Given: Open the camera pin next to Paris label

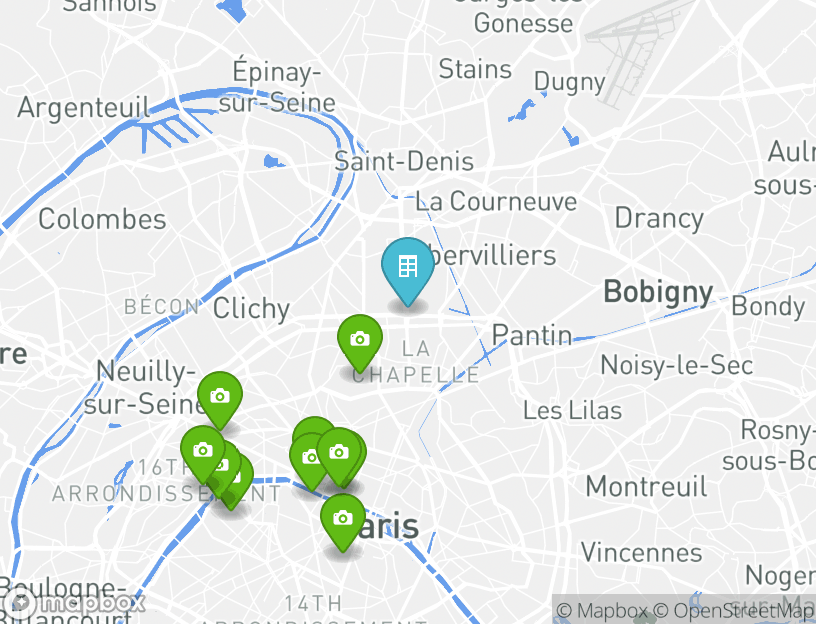Looking at the screenshot, I should (x=342, y=519).
